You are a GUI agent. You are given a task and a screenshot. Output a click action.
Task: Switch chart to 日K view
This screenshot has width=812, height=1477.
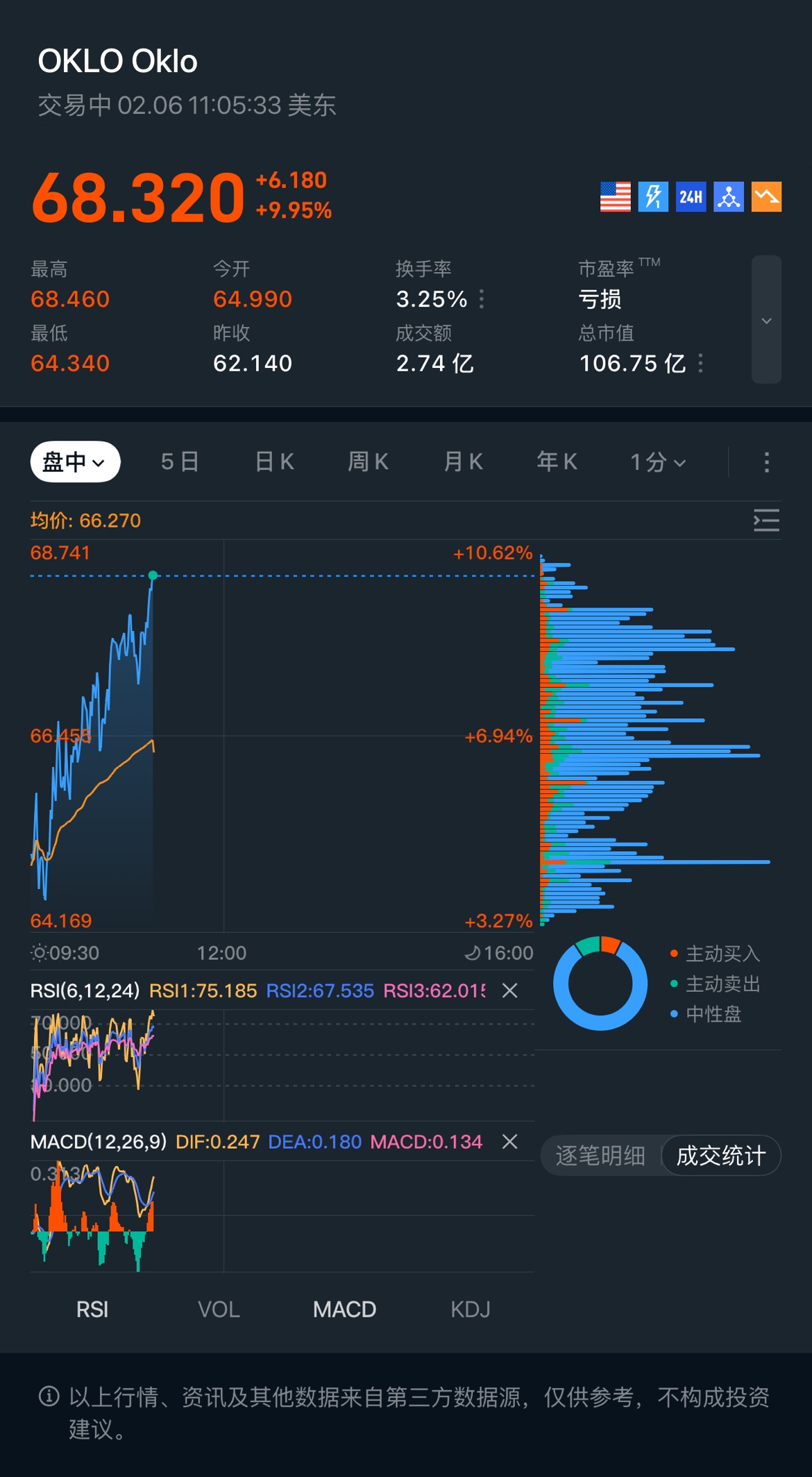click(275, 462)
